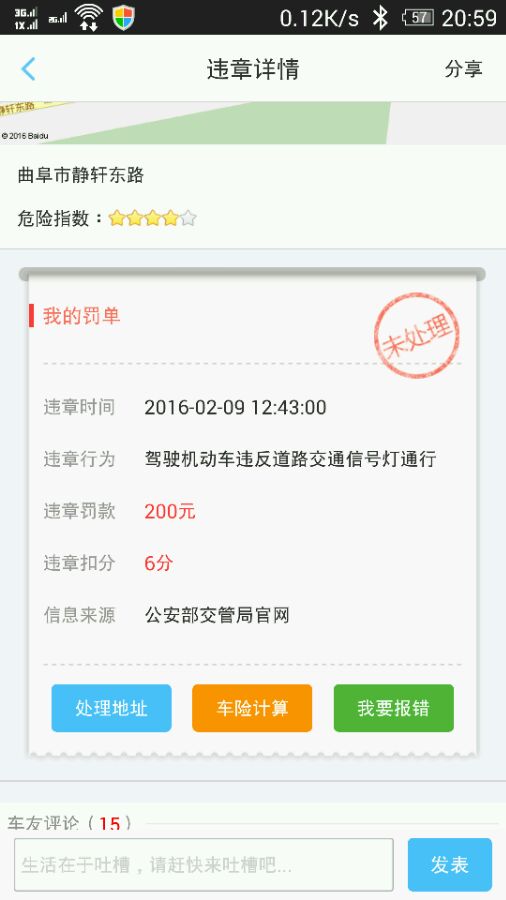Report an error with 我要报错
The image size is (506, 900).
394,708
